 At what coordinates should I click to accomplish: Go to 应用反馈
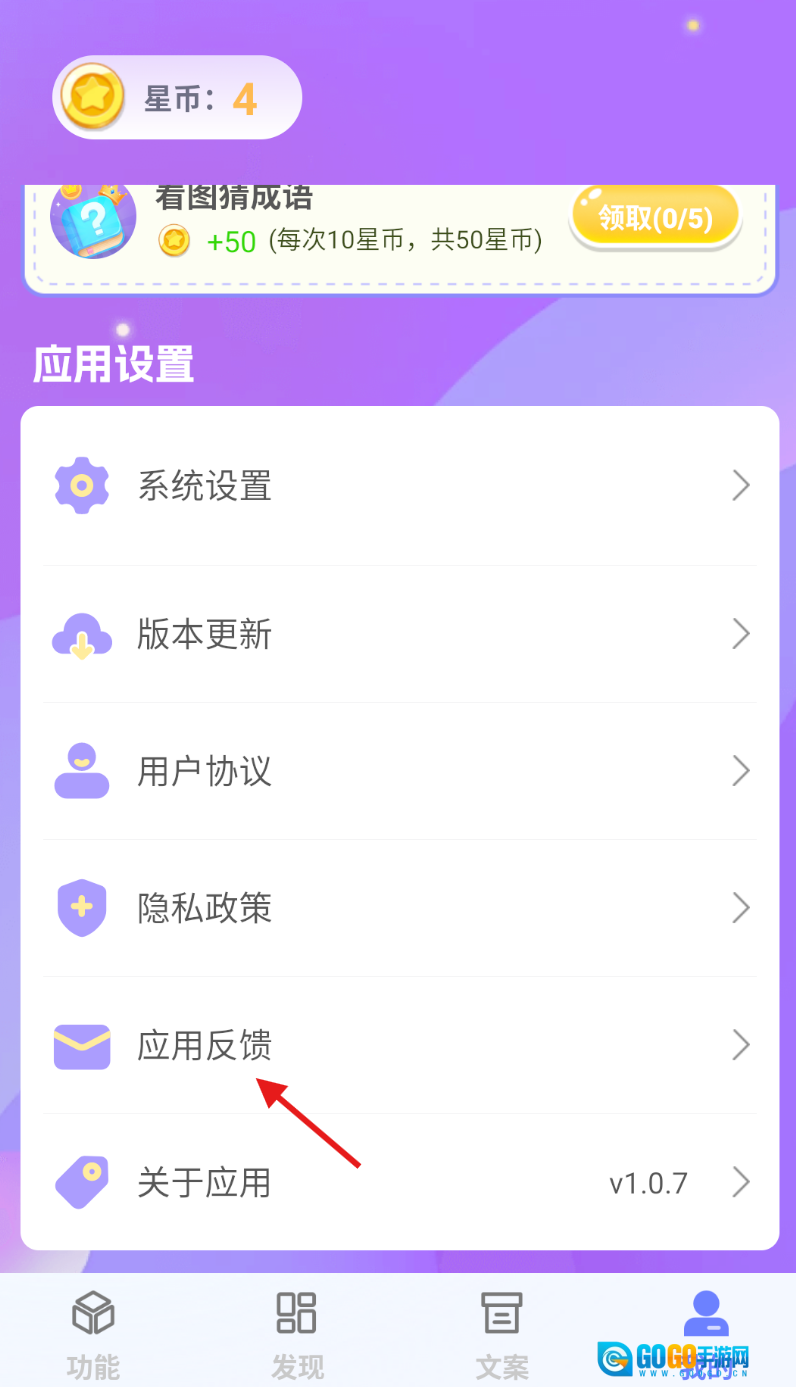[400, 1045]
